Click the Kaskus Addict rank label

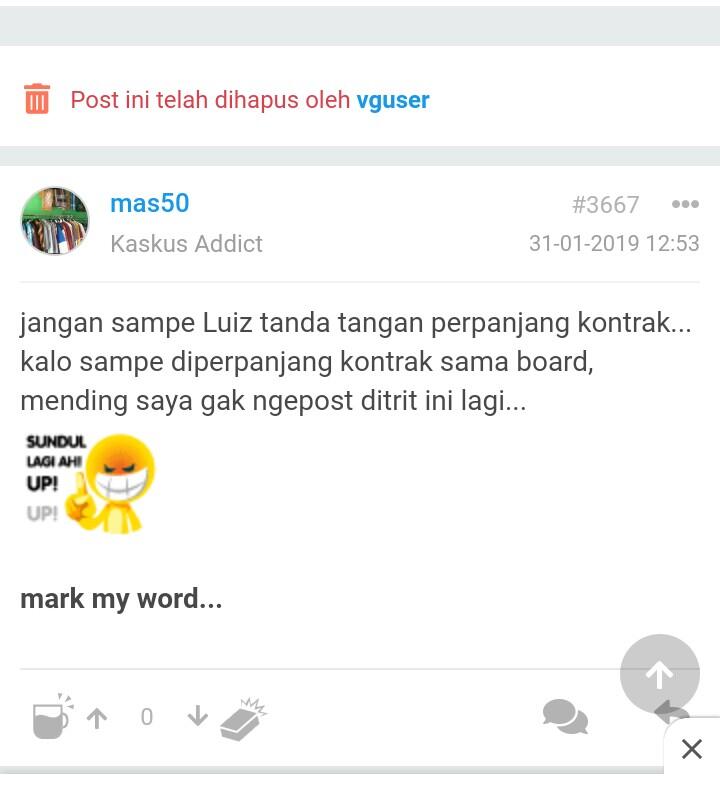[x=186, y=243]
